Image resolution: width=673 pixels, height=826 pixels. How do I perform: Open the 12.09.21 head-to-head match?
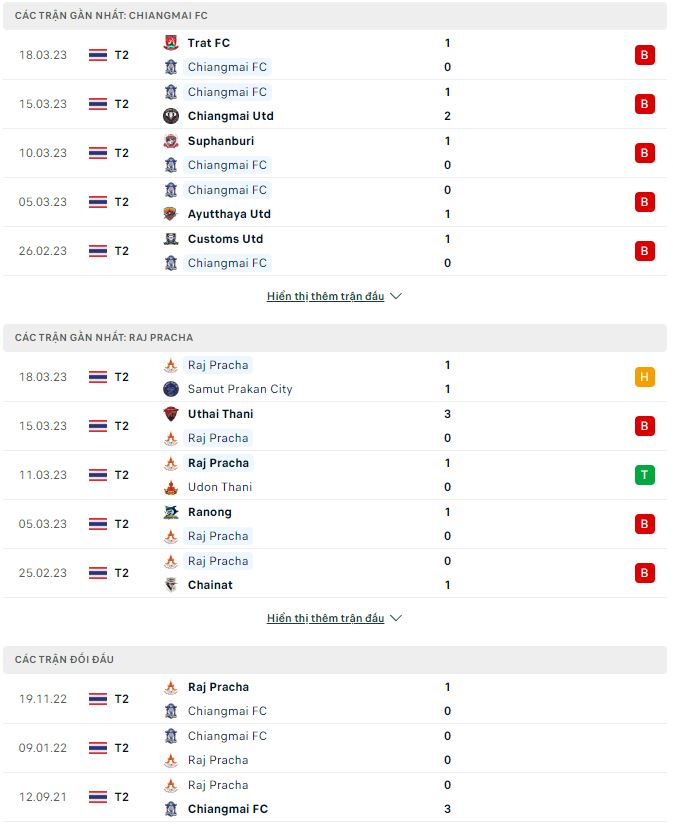336,797
